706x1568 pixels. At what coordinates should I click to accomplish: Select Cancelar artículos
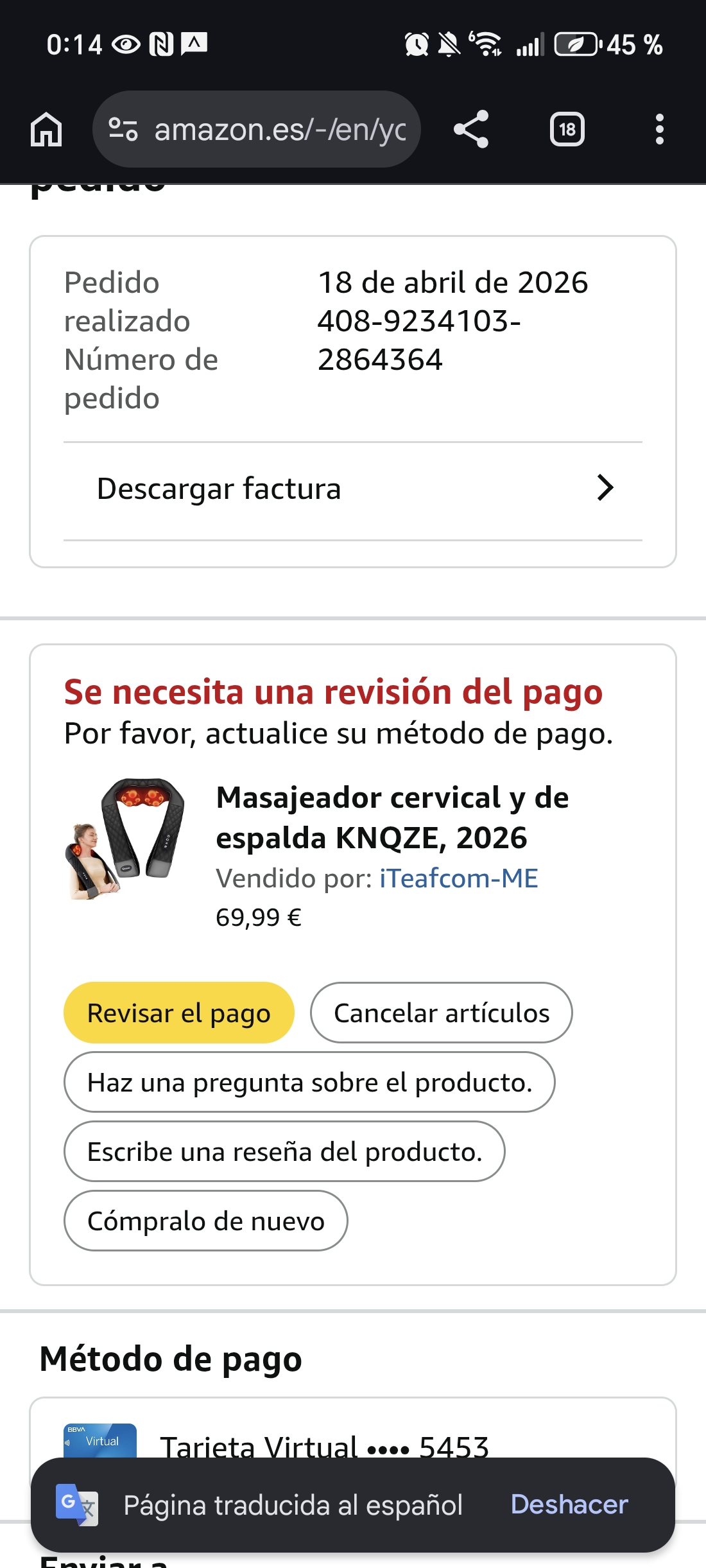441,1013
